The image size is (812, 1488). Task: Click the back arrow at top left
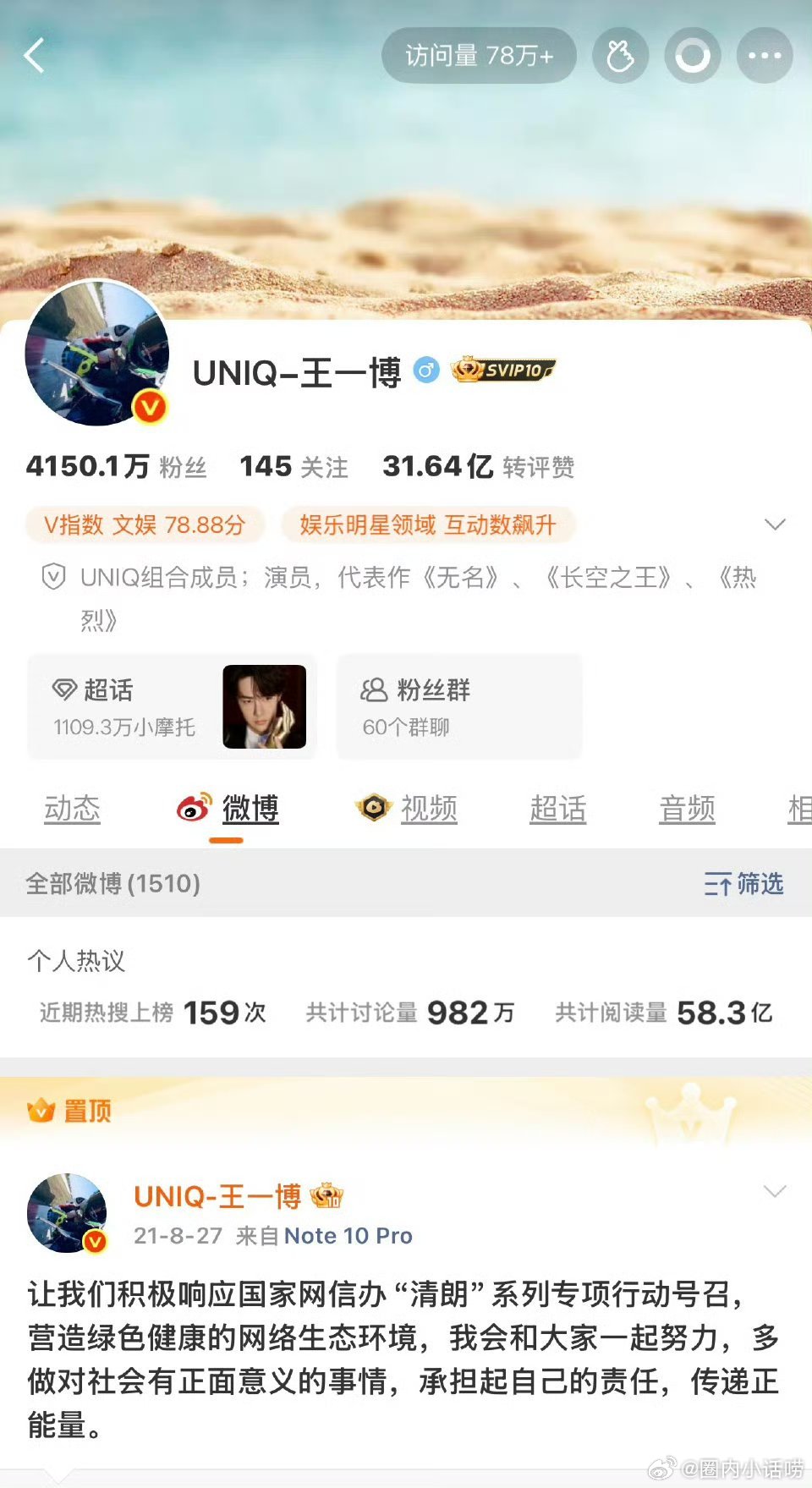click(34, 56)
